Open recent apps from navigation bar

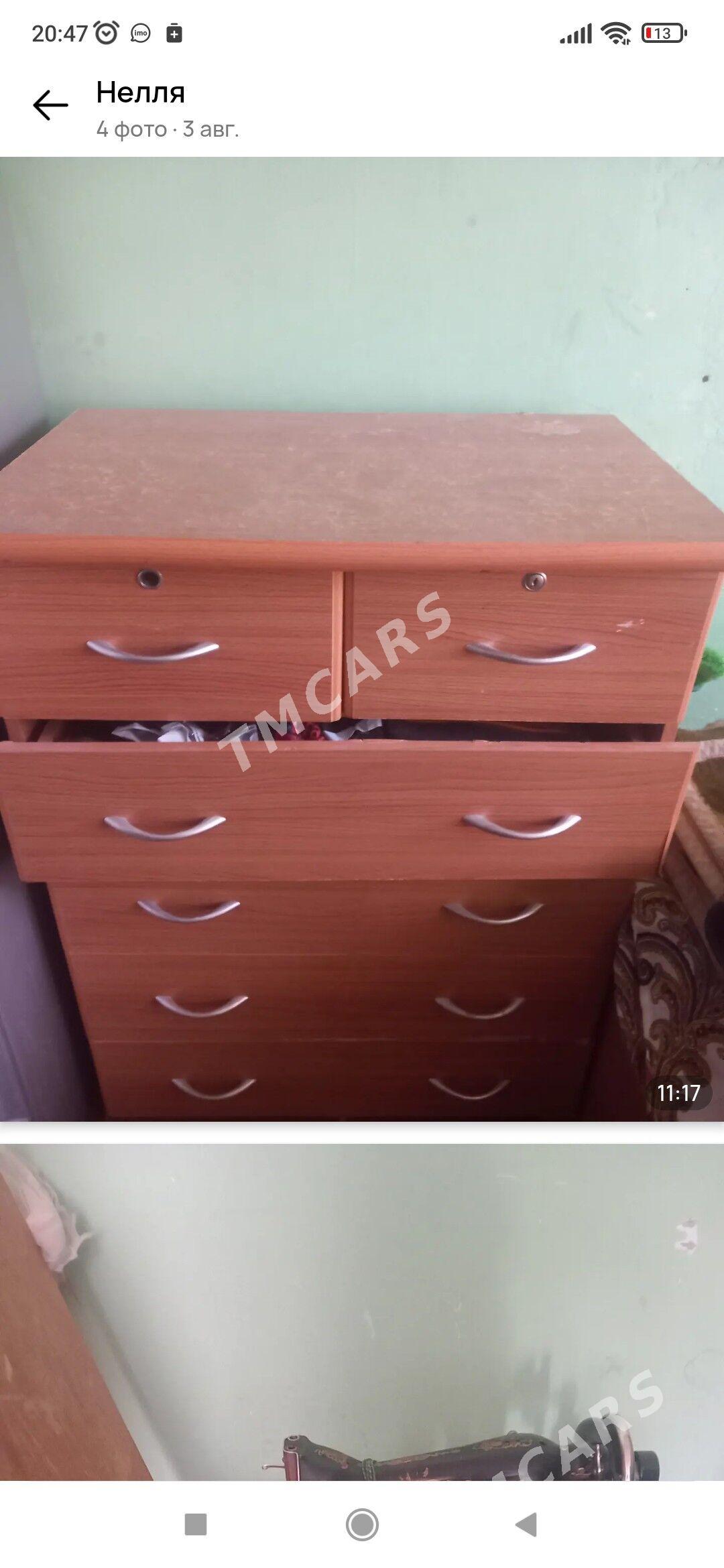tap(195, 1524)
